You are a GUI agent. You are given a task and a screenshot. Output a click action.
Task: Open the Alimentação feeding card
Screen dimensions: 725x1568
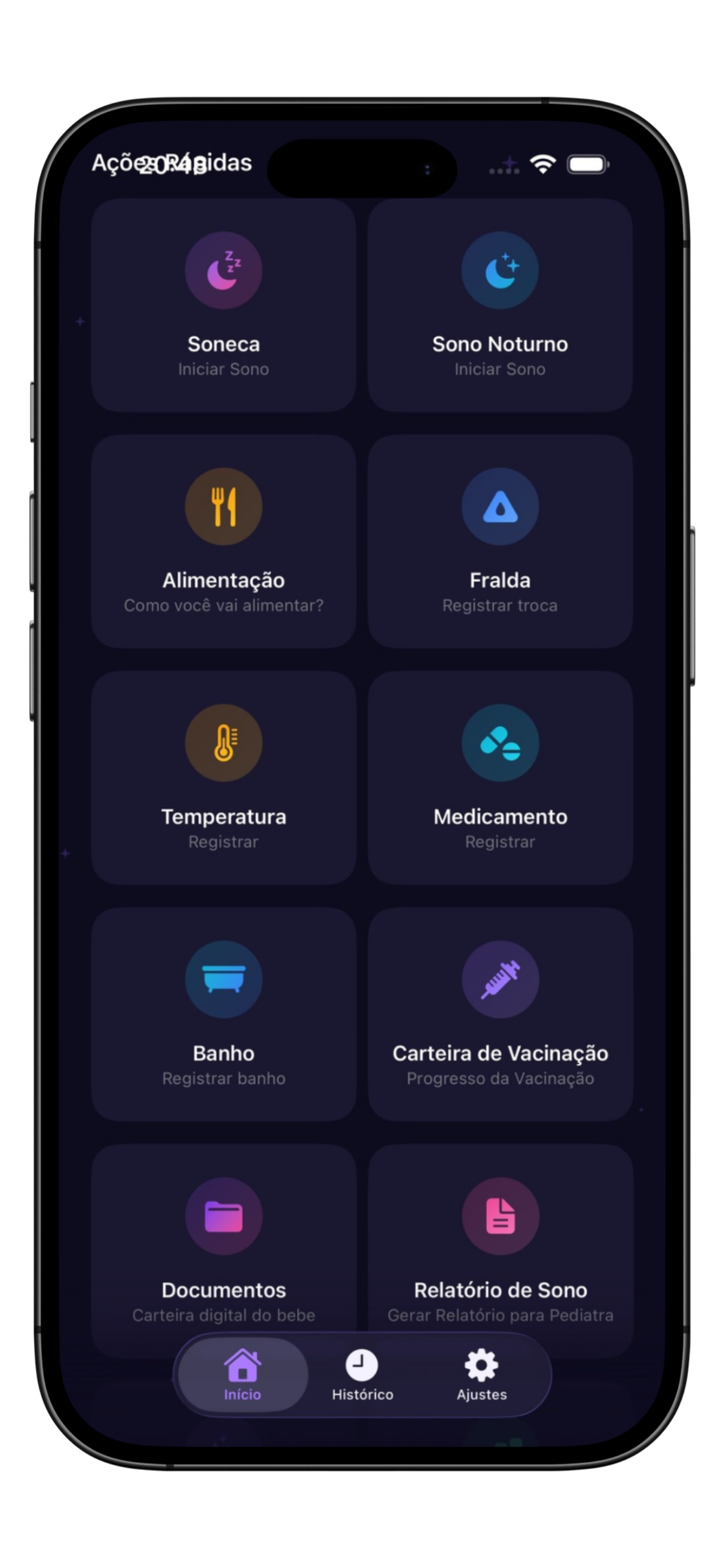pyautogui.click(x=224, y=541)
